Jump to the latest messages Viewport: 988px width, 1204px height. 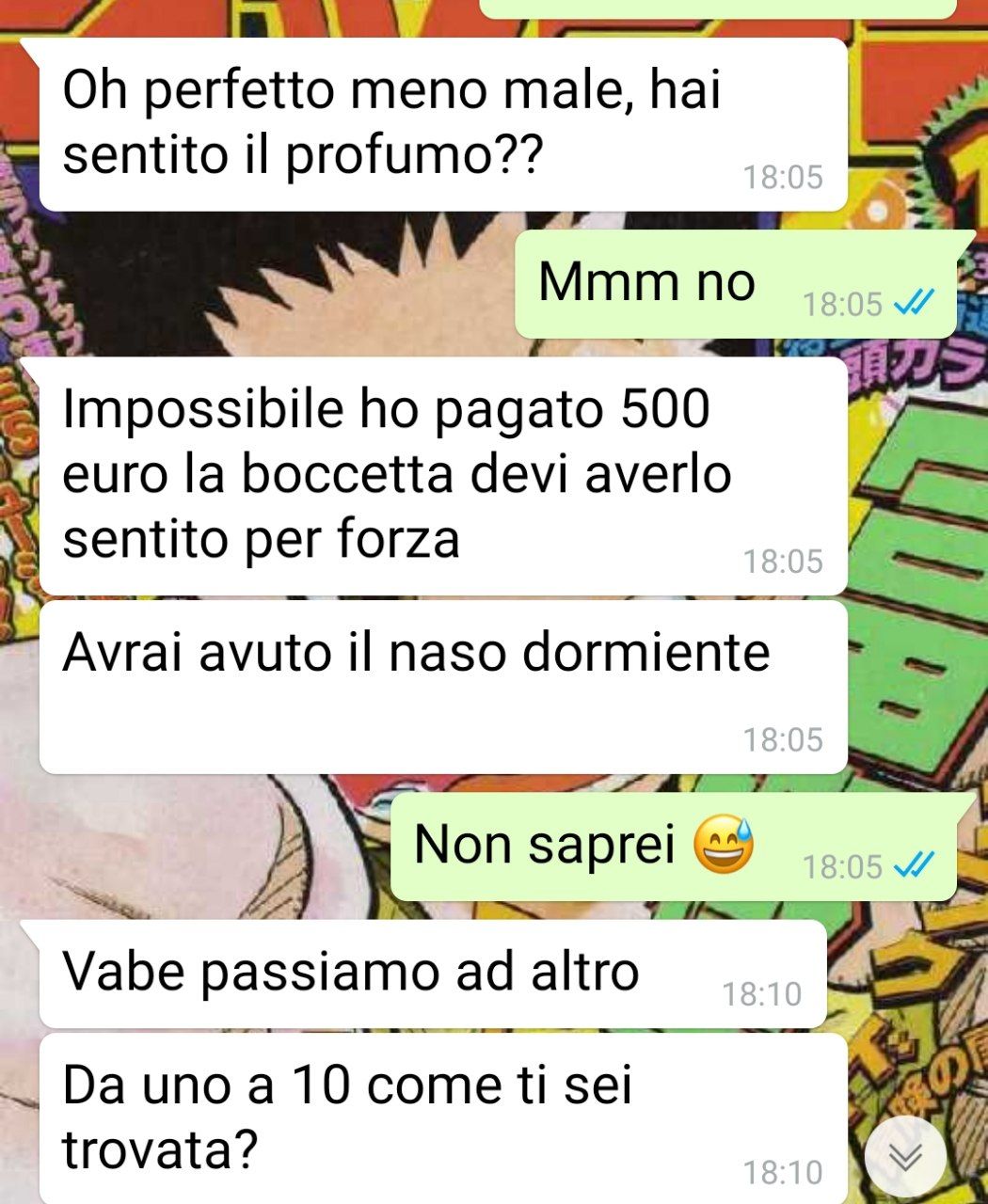click(904, 1157)
